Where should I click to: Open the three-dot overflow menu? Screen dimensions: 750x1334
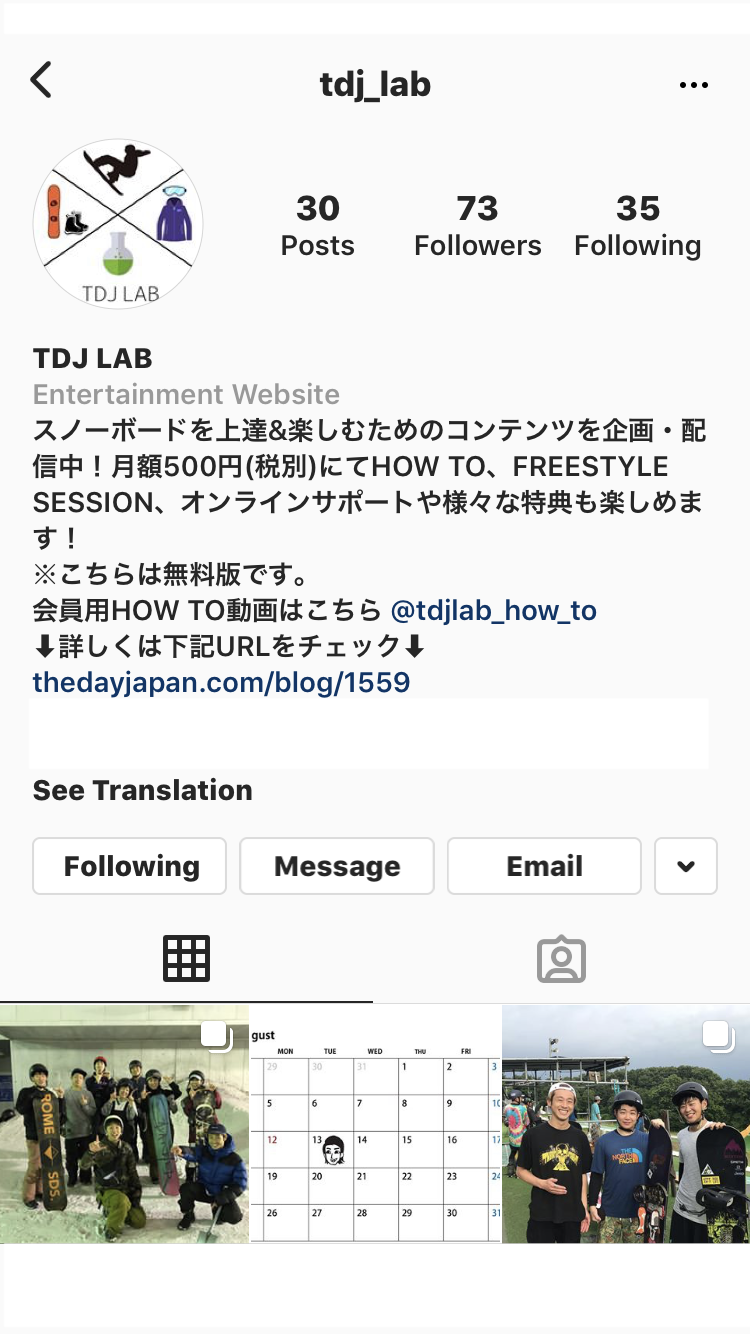693,85
